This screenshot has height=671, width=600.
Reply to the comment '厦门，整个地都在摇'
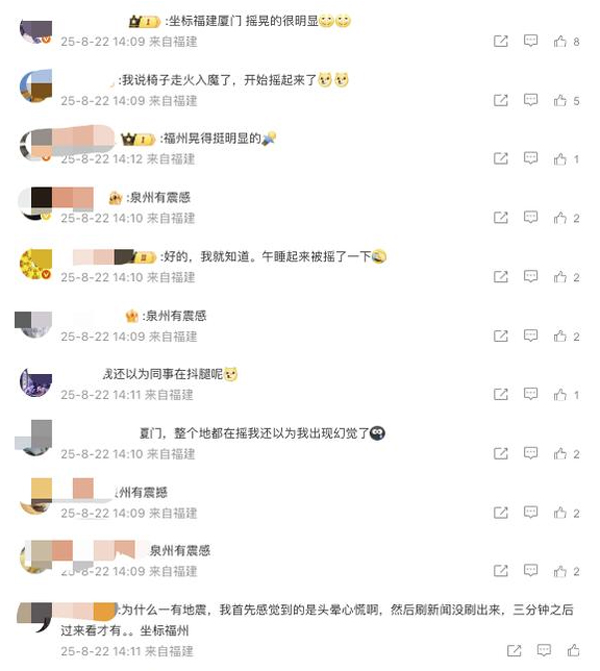tap(531, 454)
